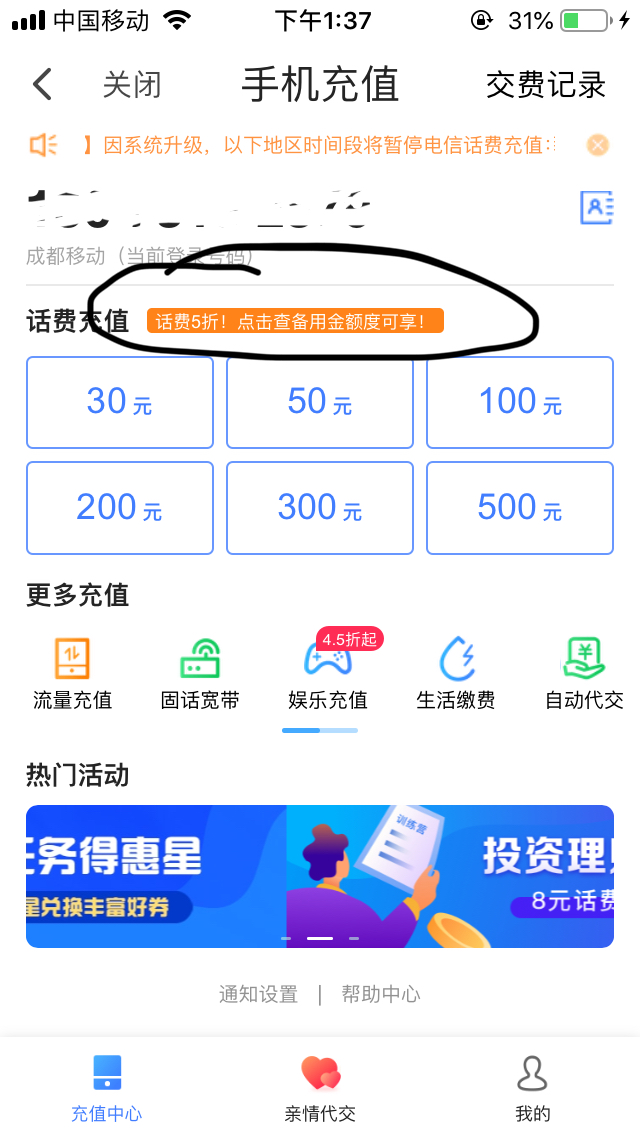The height and width of the screenshot is (1136, 640).
Task: Tap 关闭 to close the page
Action: coord(131,85)
